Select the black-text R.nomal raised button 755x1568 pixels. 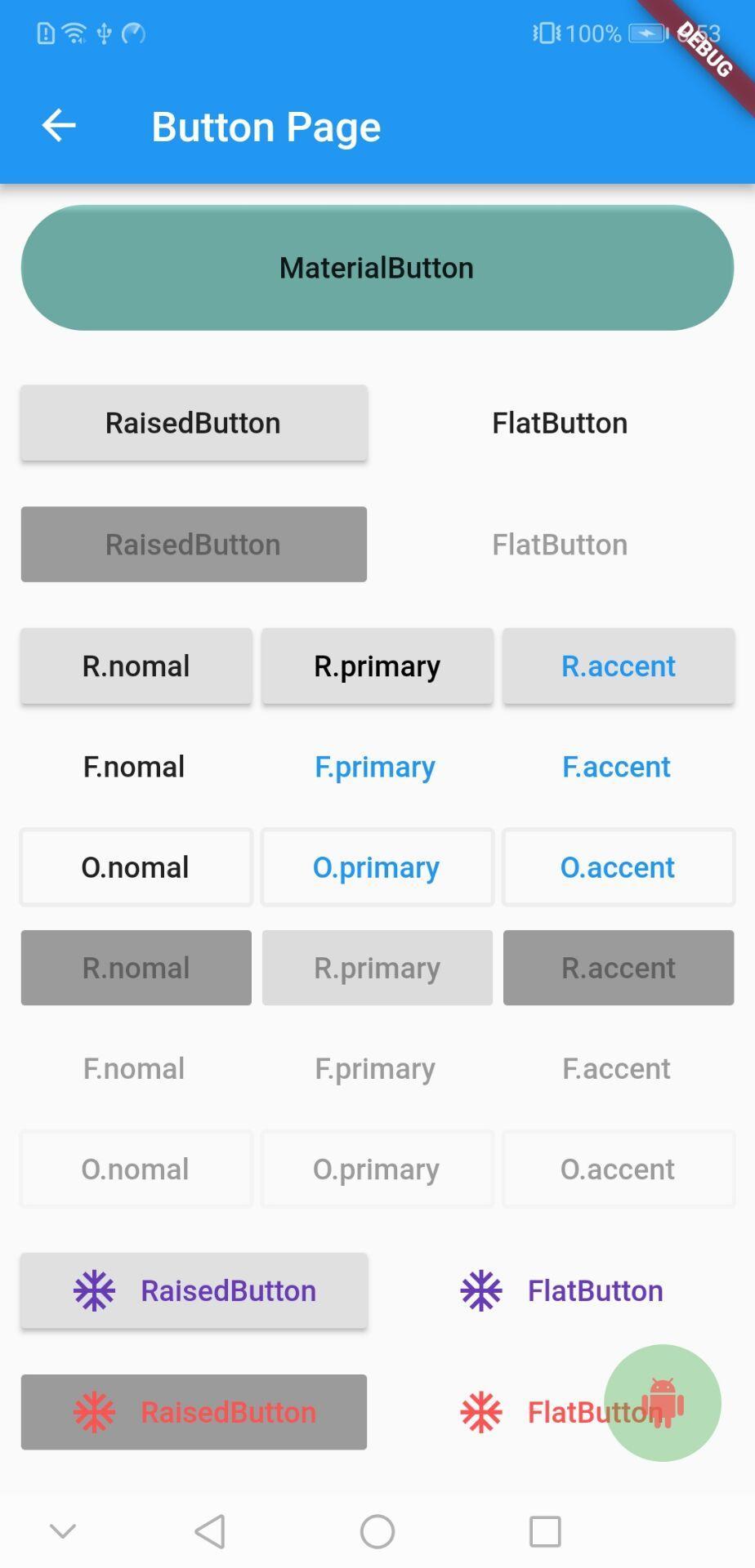136,666
